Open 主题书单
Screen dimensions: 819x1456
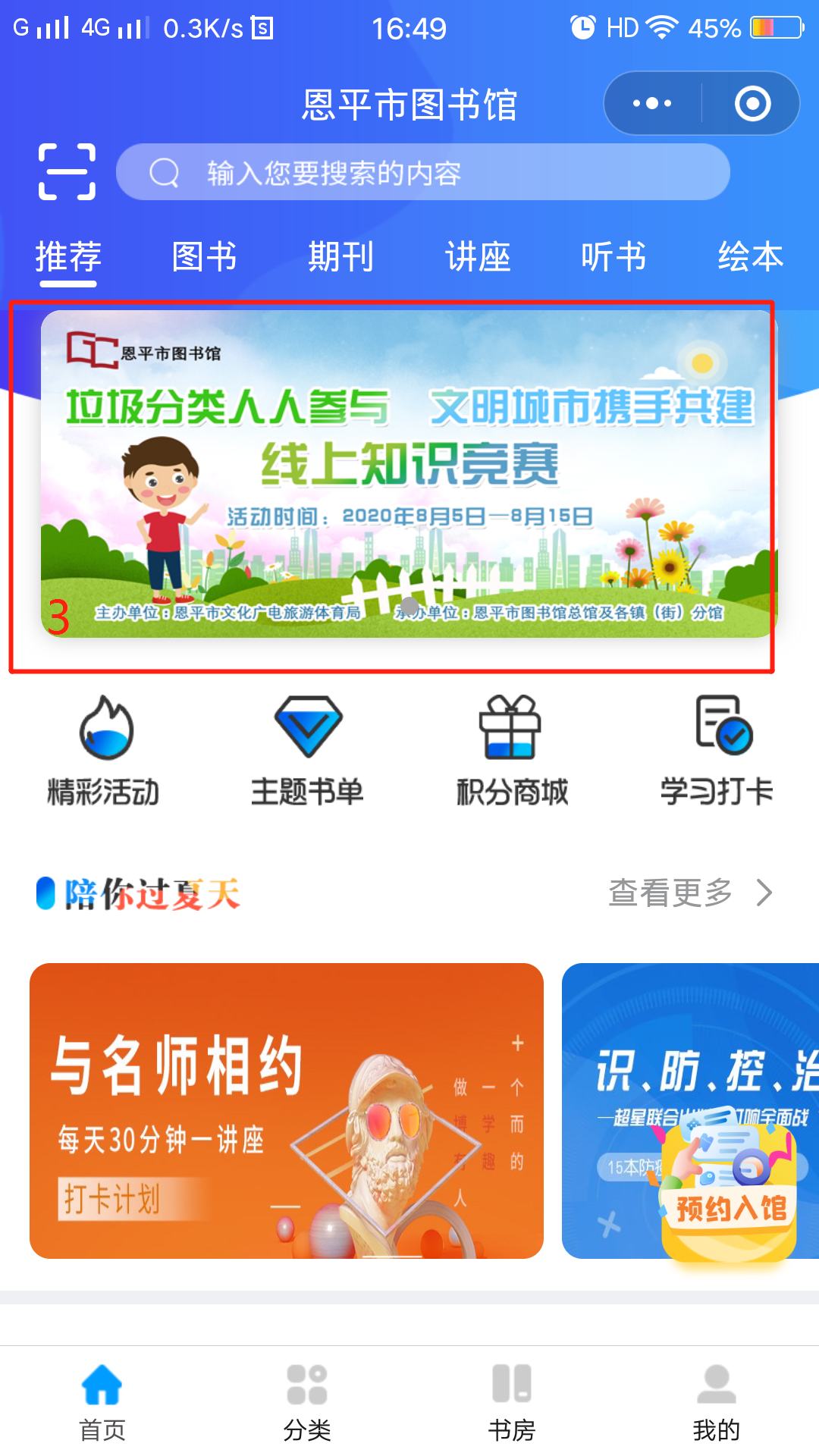[x=307, y=749]
